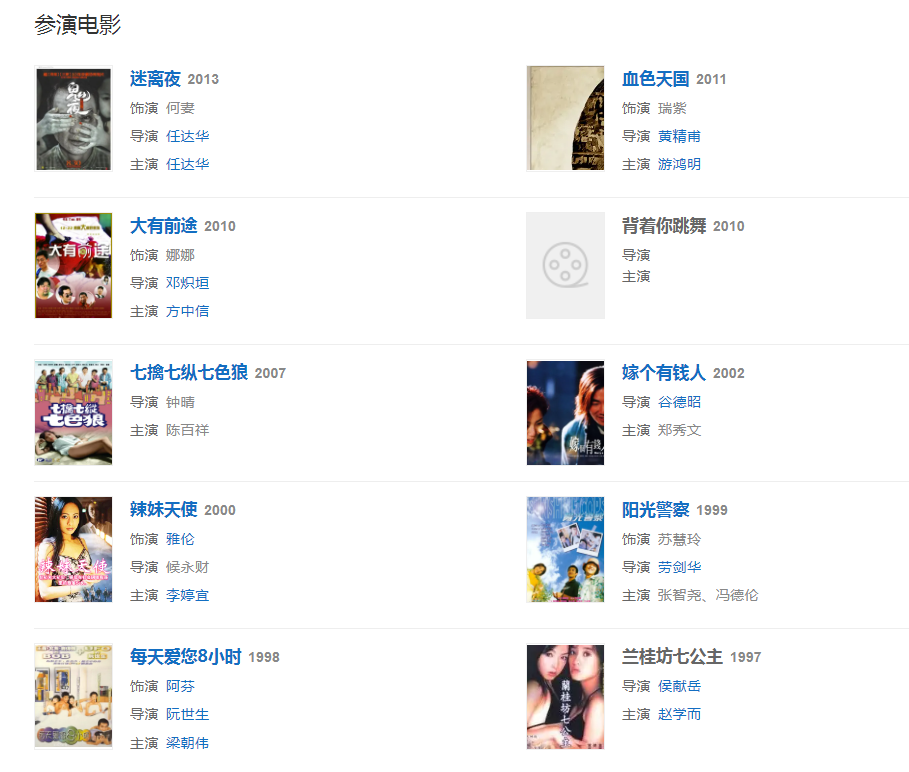Open director 谷德昭's page

(x=679, y=402)
